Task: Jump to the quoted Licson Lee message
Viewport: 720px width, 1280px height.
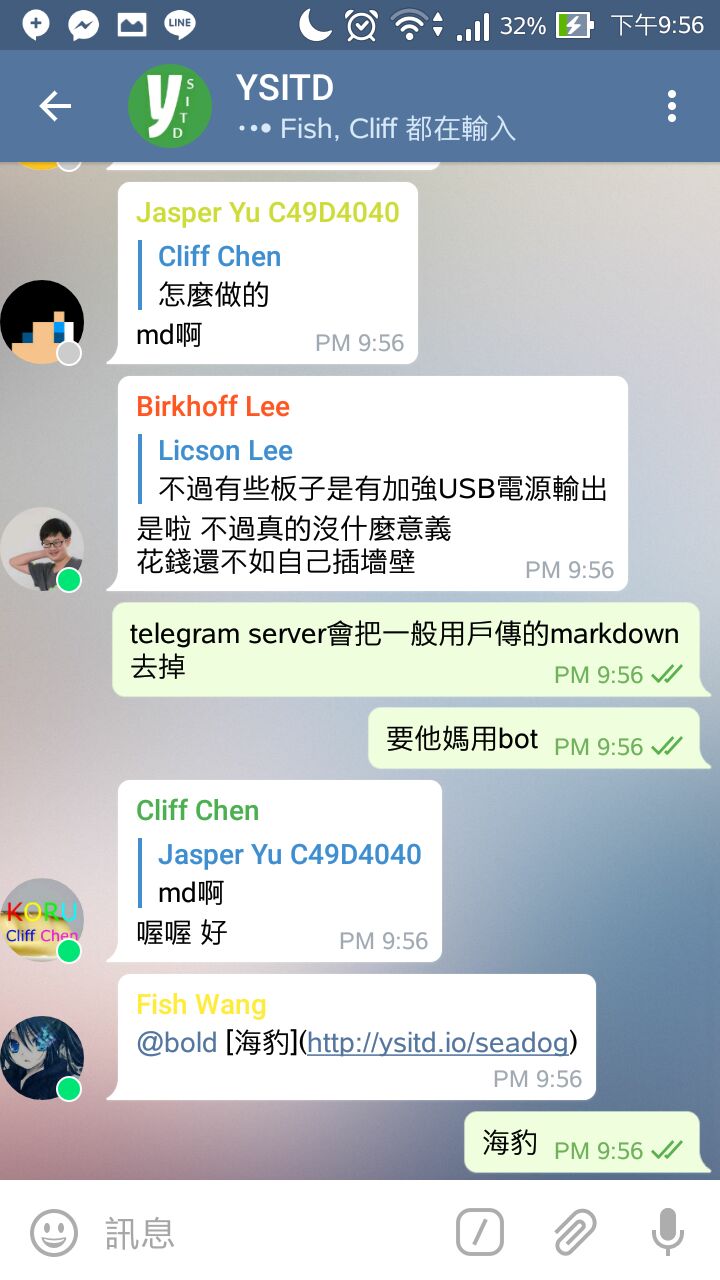Action: (x=380, y=470)
